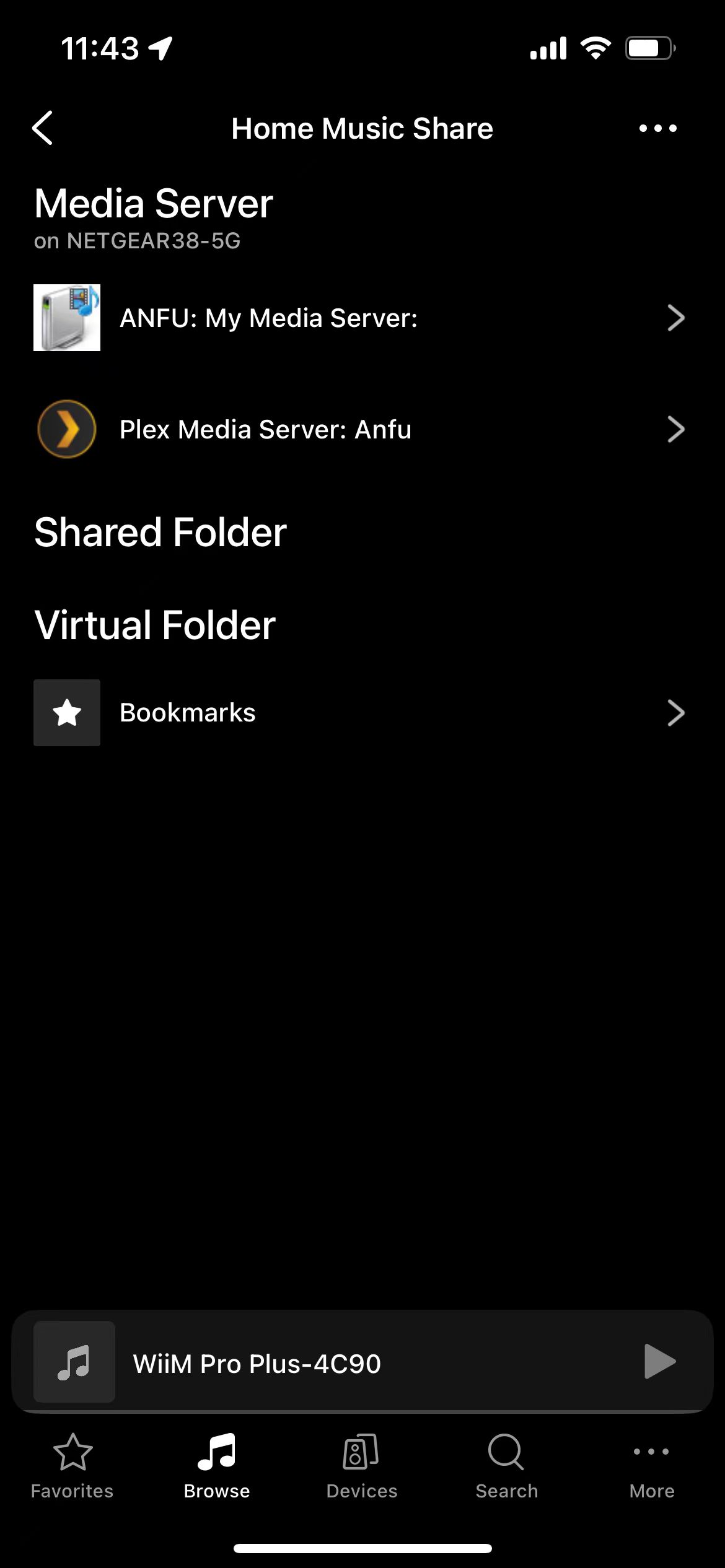Open Plex Media Server: Anfu
The height and width of the screenshot is (1568, 725).
(362, 429)
